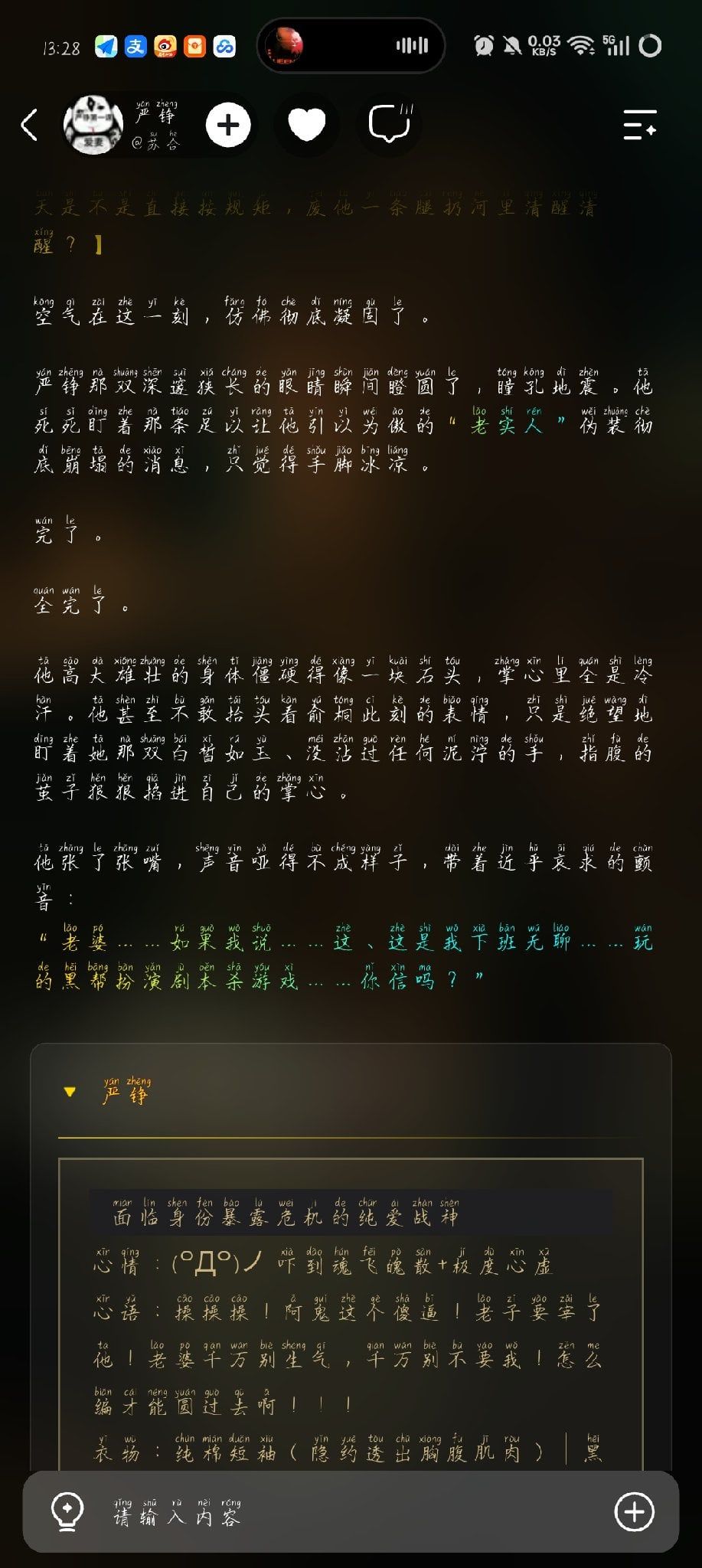Focus the 请输入内容 message field
The width and height of the screenshot is (702, 1568).
[x=351, y=1512]
